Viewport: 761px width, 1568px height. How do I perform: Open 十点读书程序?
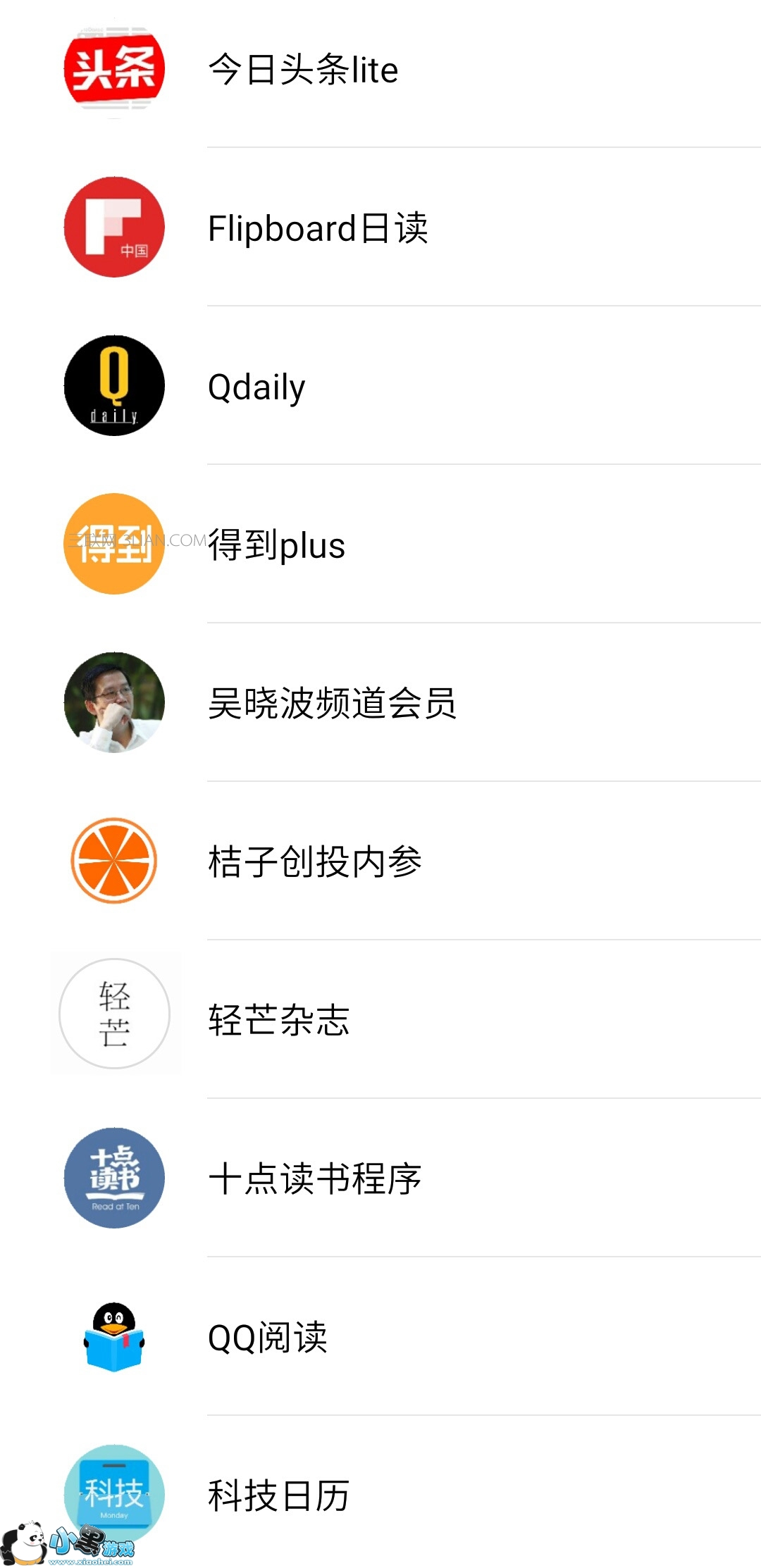(314, 1179)
